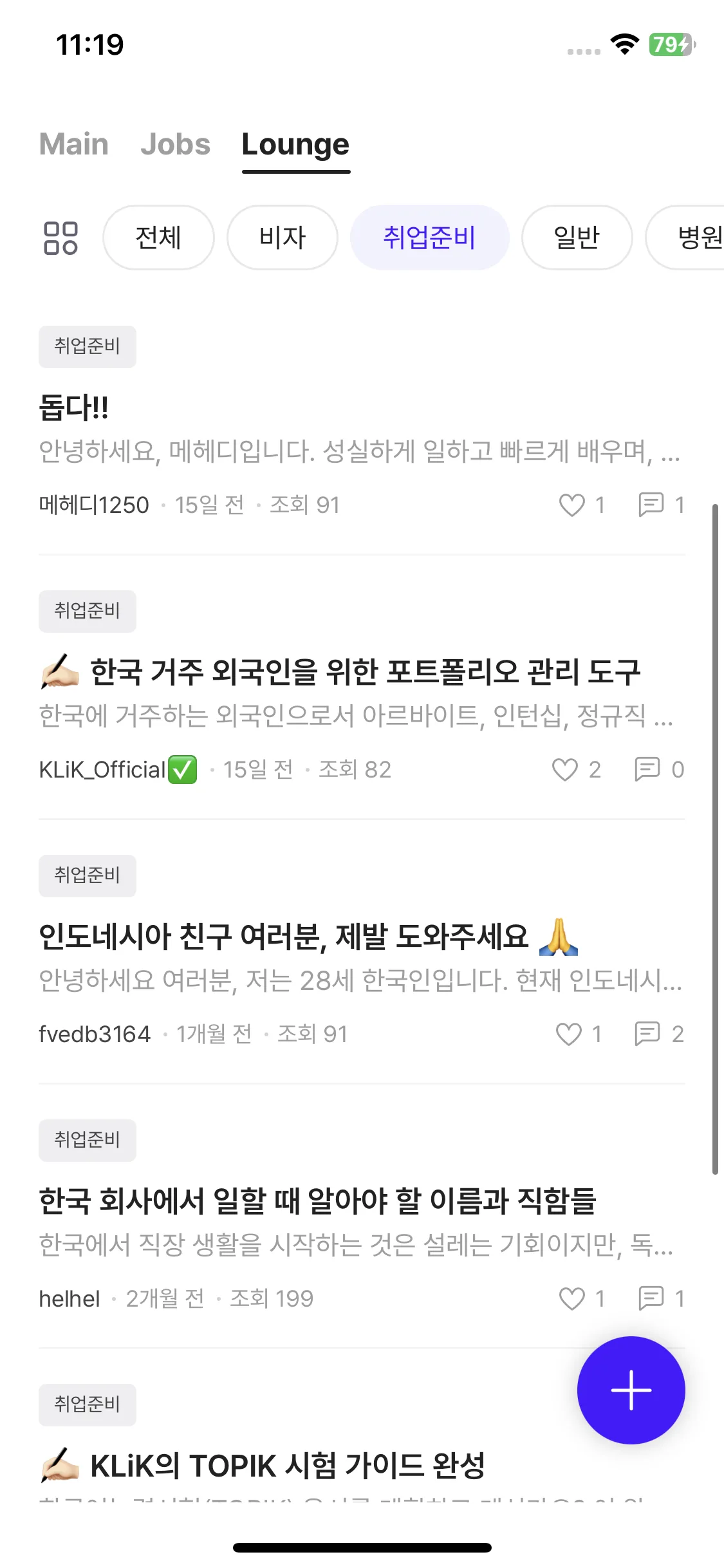724x1568 pixels.
Task: Select the 비자 filter chip
Action: tap(282, 238)
